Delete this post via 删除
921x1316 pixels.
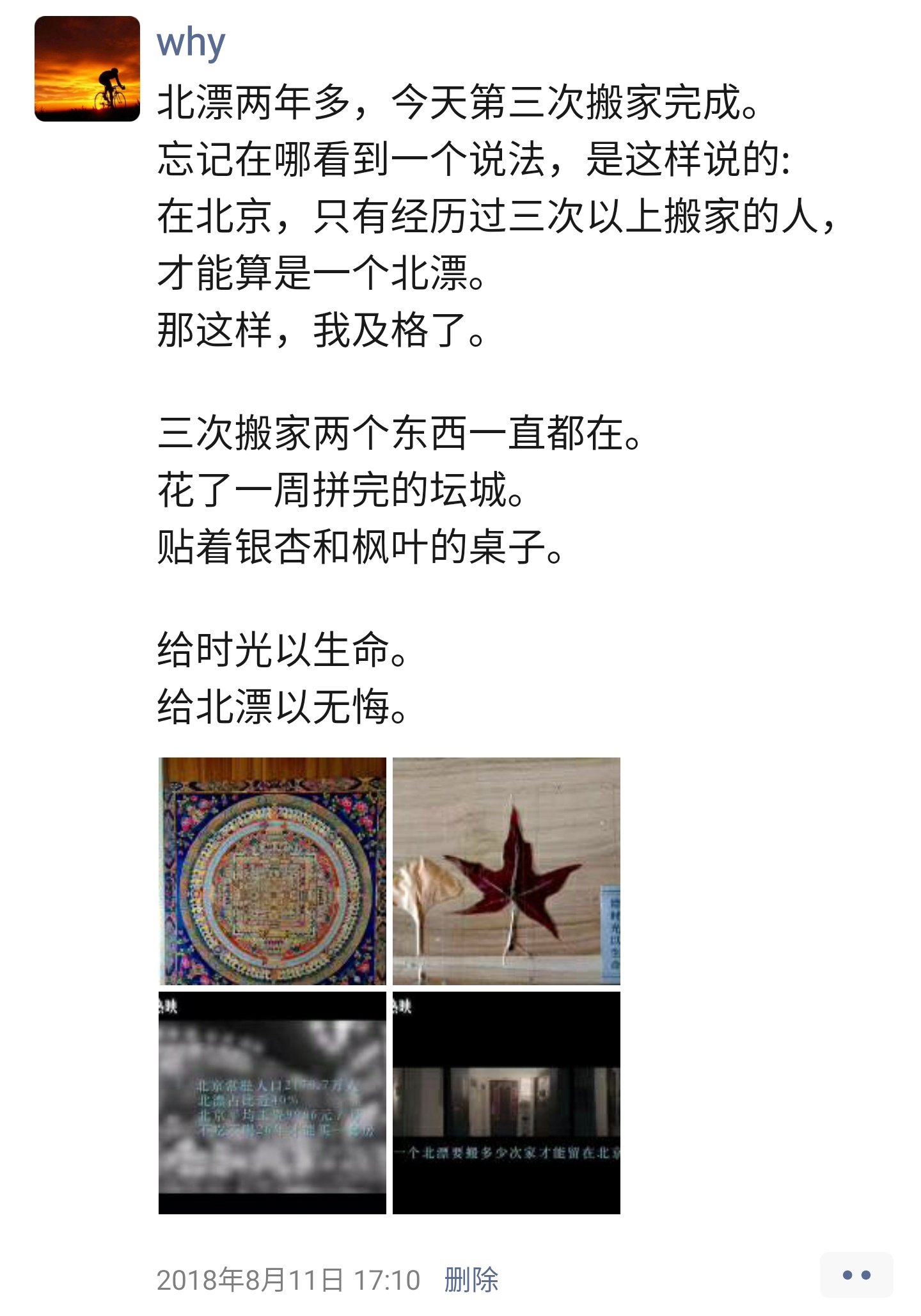coord(471,1280)
